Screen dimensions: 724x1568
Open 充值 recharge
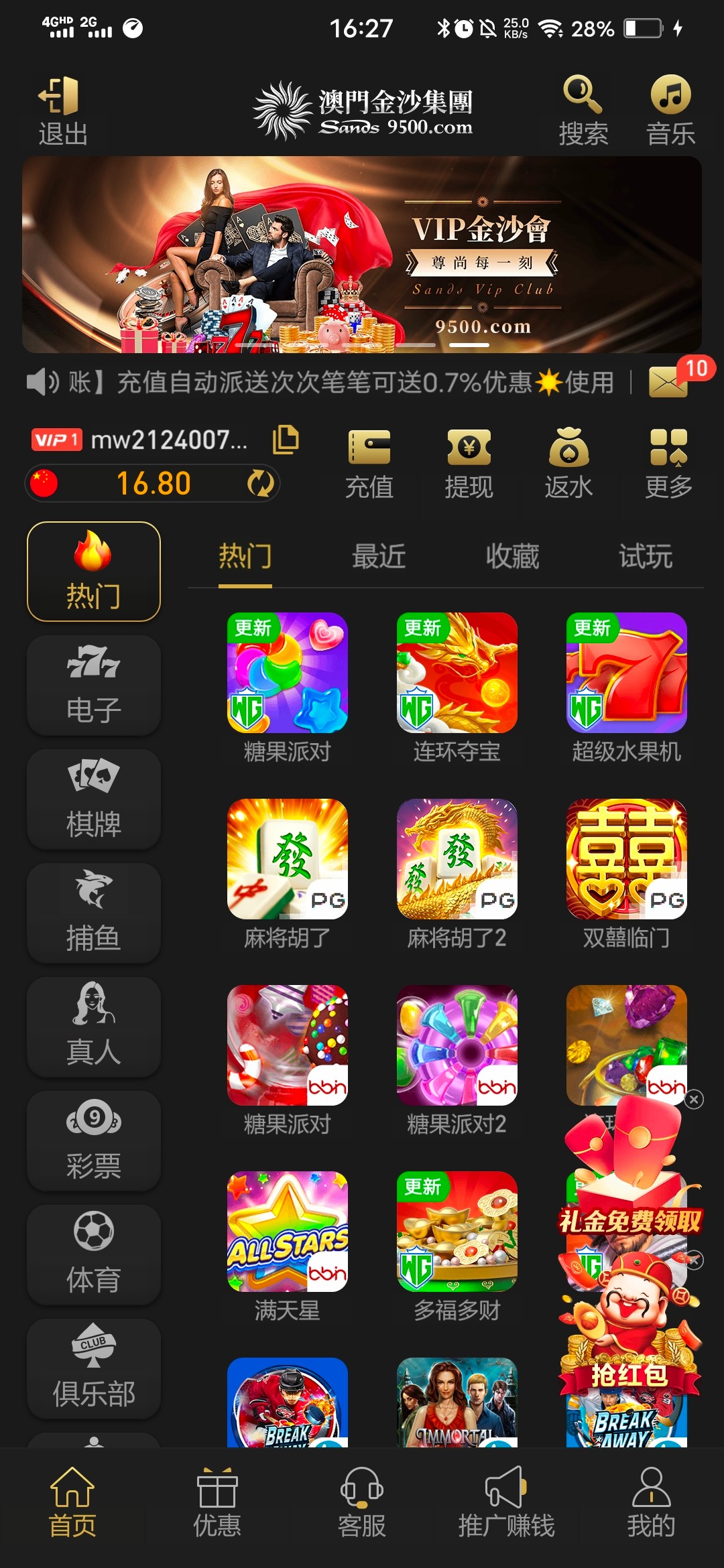[369, 464]
